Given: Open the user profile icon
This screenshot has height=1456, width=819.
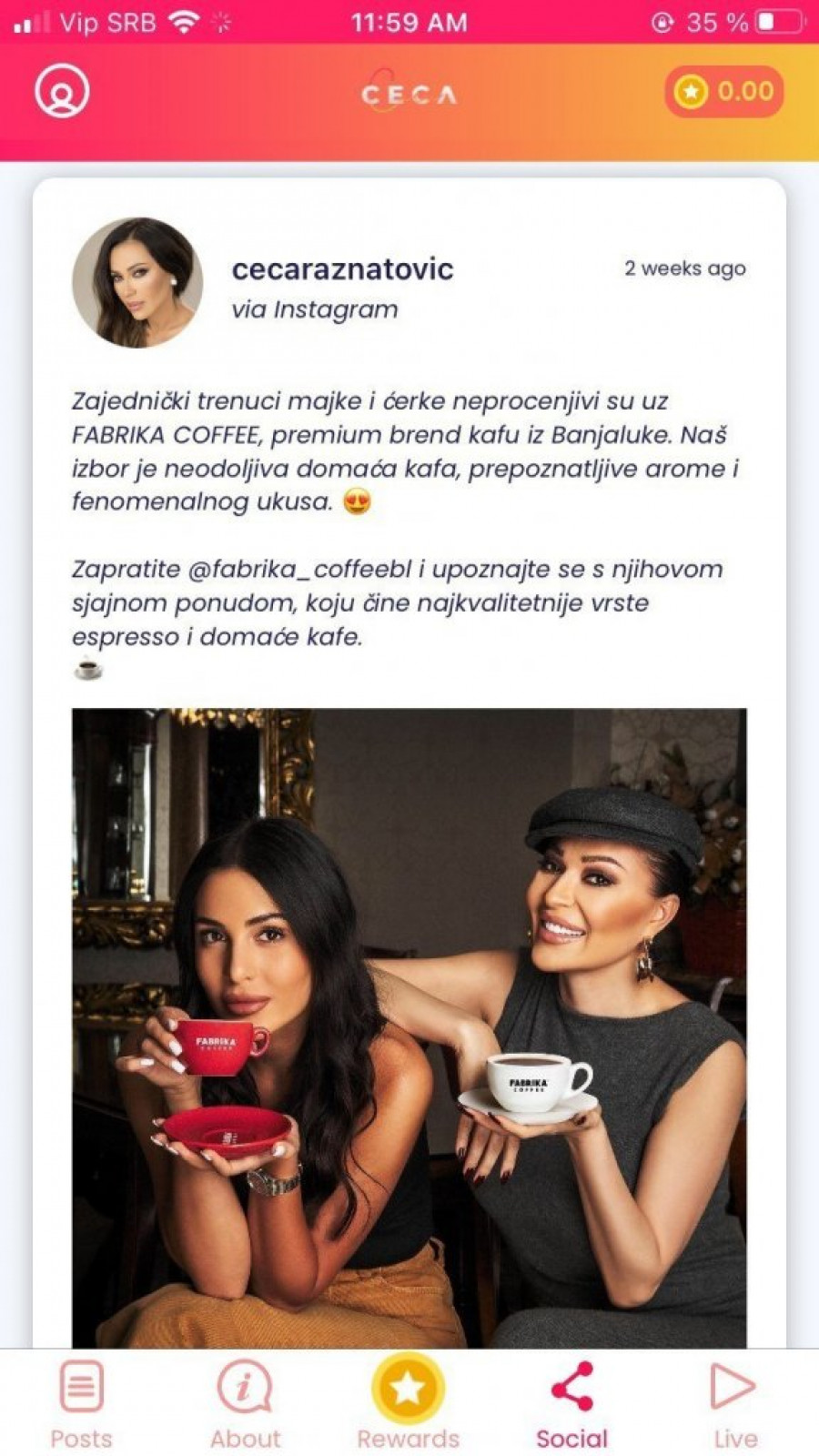Looking at the screenshot, I should (62, 92).
